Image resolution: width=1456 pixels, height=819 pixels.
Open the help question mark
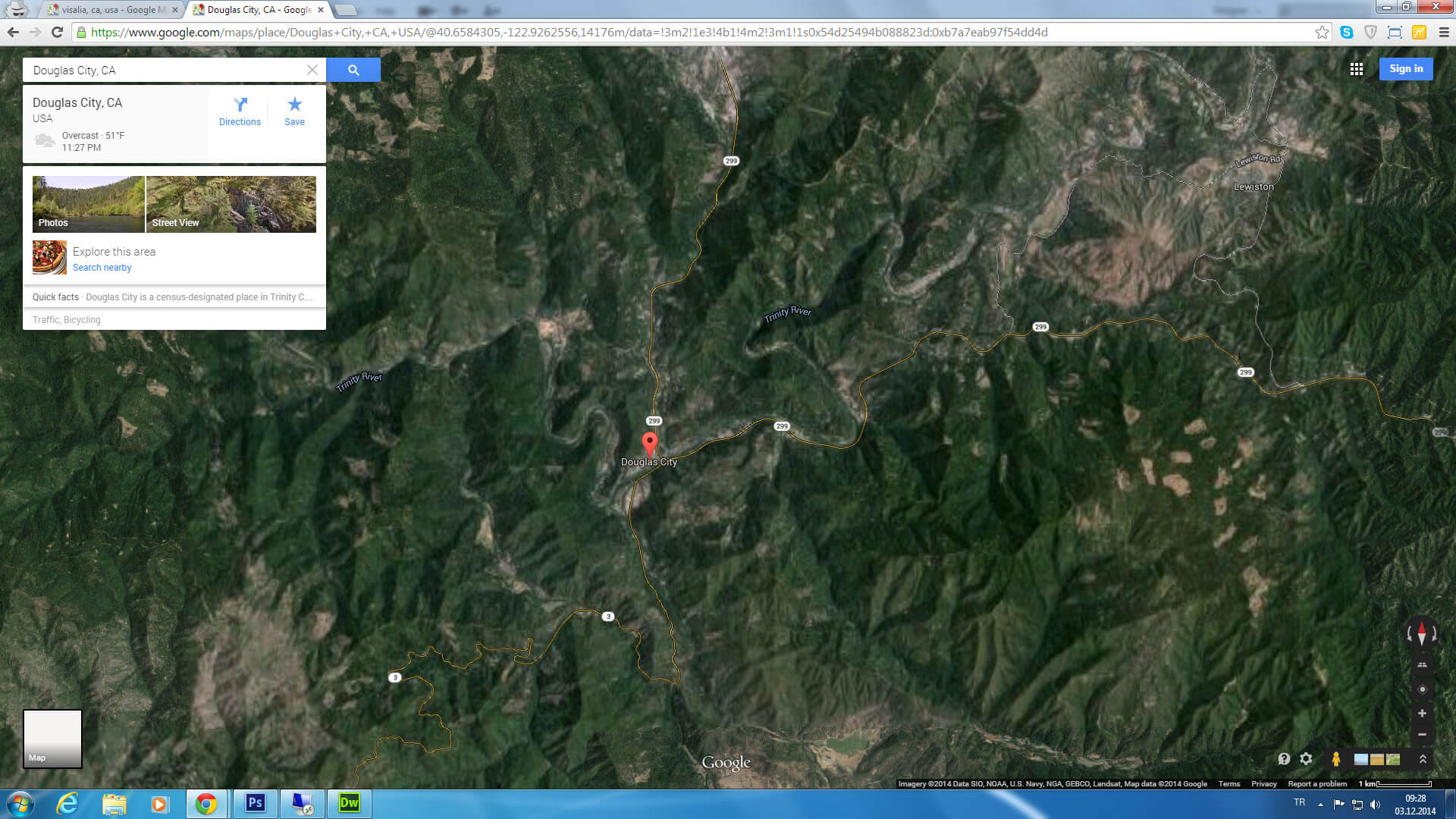coord(1284,758)
